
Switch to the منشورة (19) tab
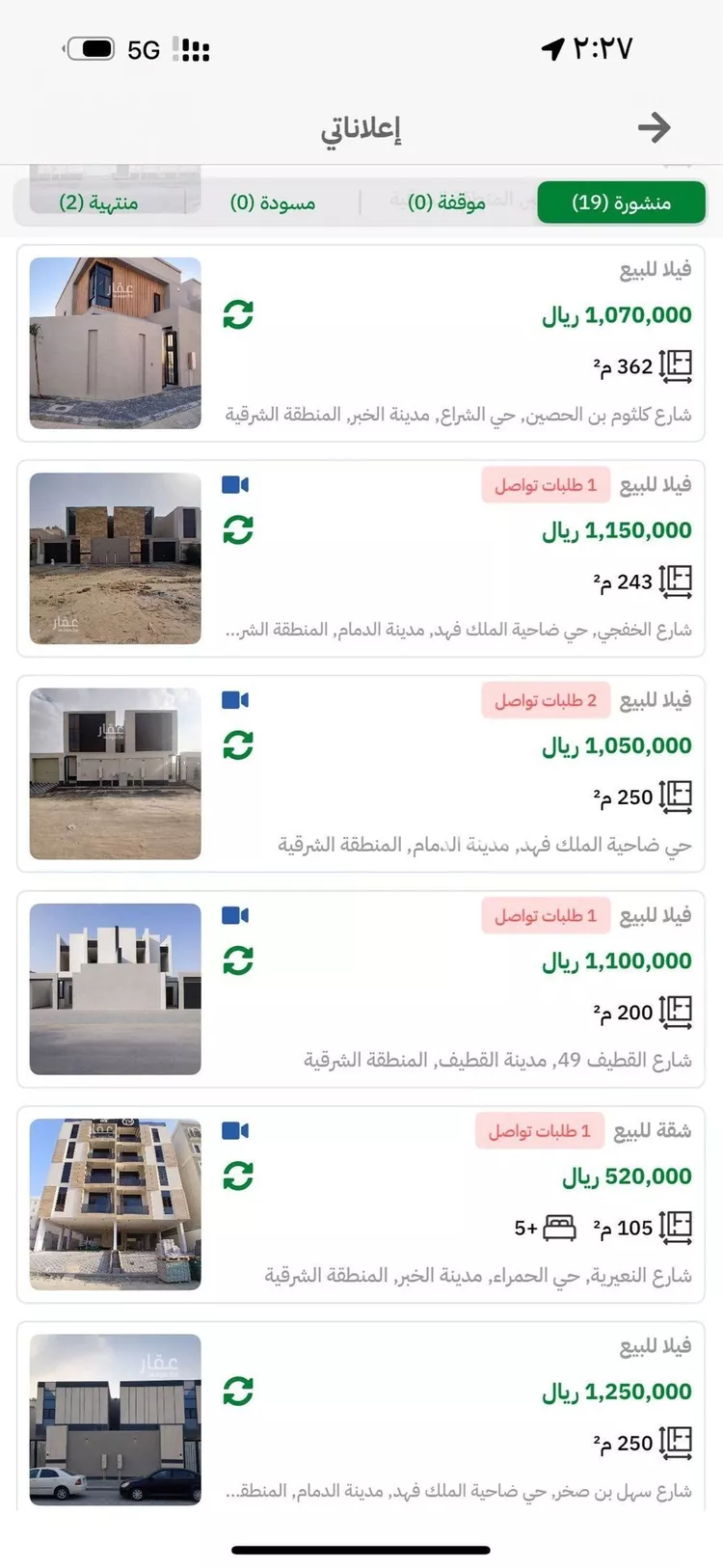coord(622,203)
